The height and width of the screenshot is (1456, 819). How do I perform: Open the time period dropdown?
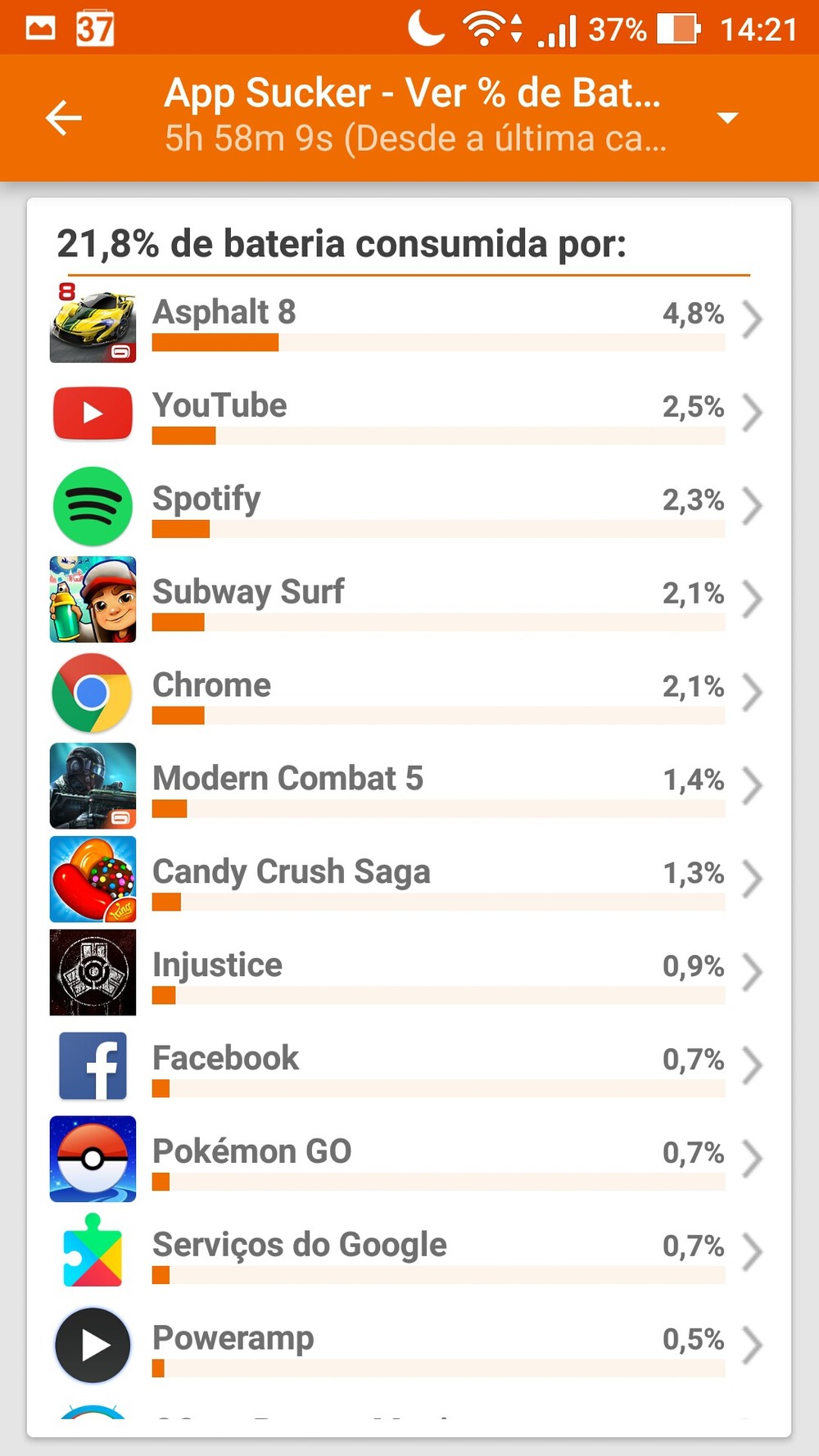(727, 118)
